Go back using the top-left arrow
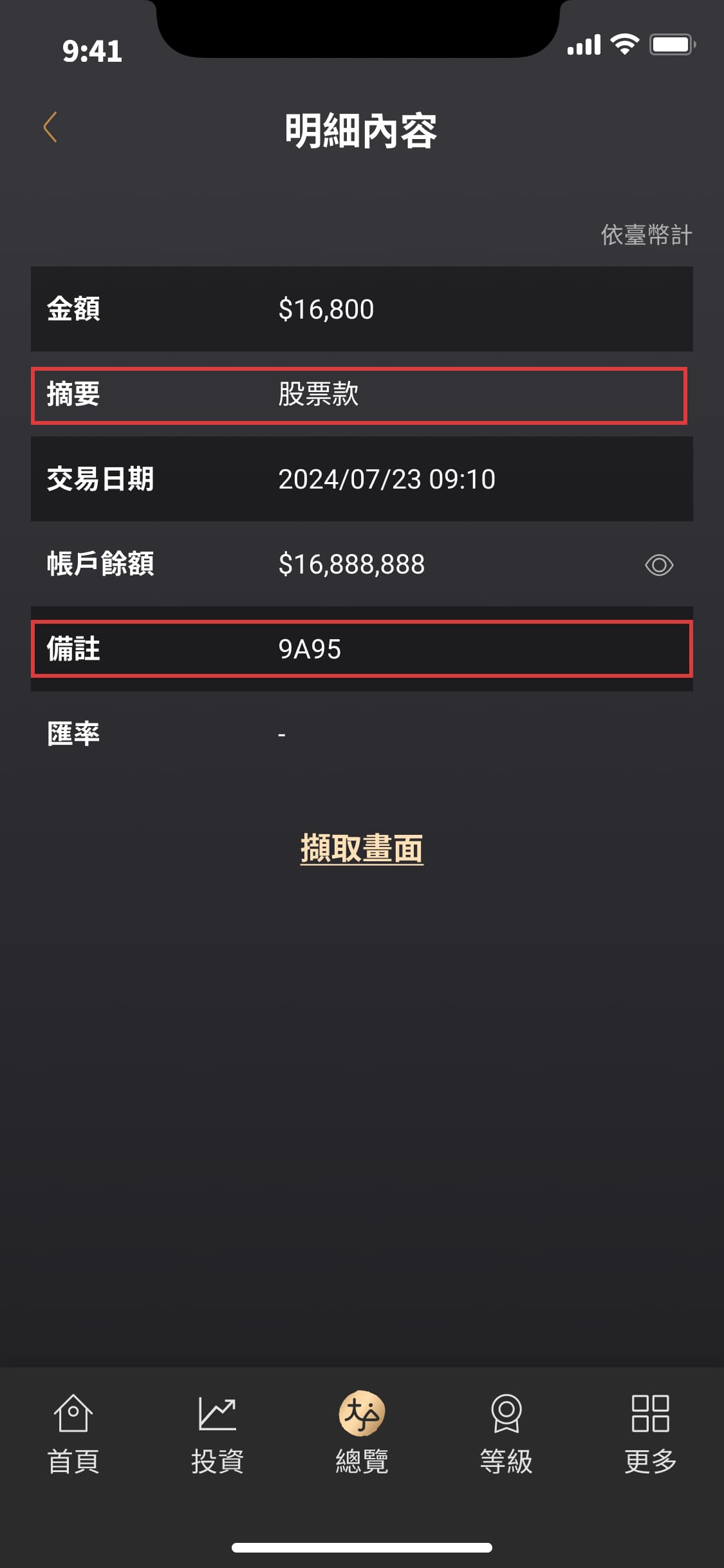This screenshot has height=1568, width=724. coord(50,127)
